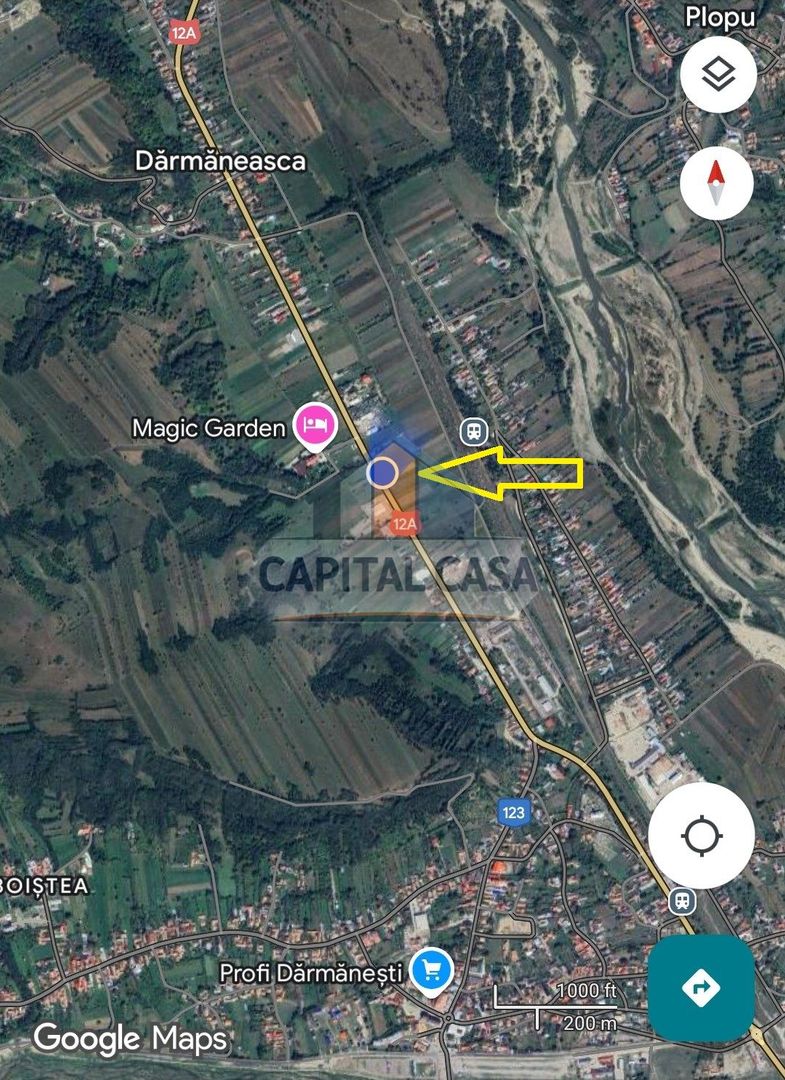Click the train station icon at bottom right

point(683,899)
